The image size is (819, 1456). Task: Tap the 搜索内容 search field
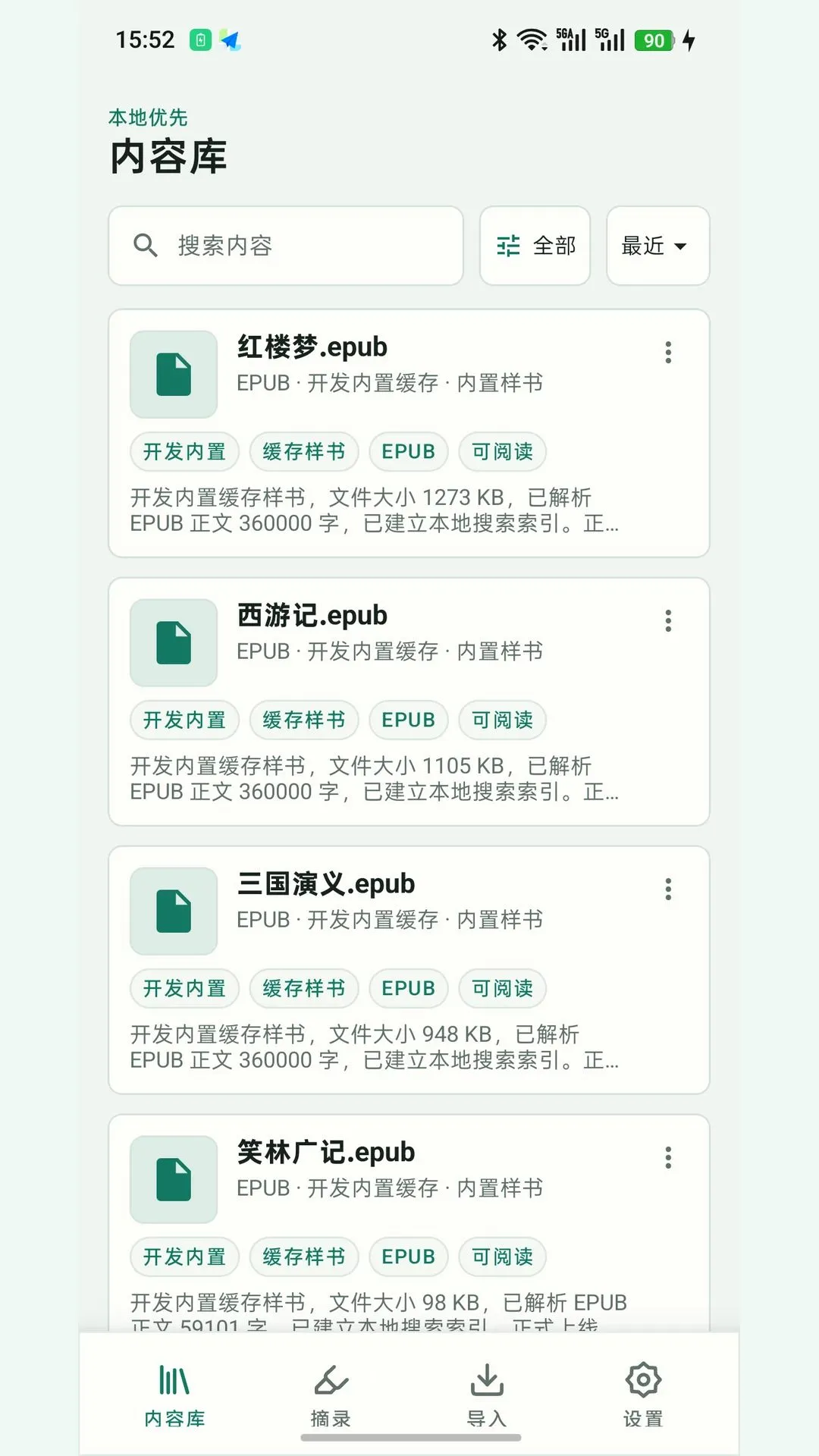[x=286, y=246]
